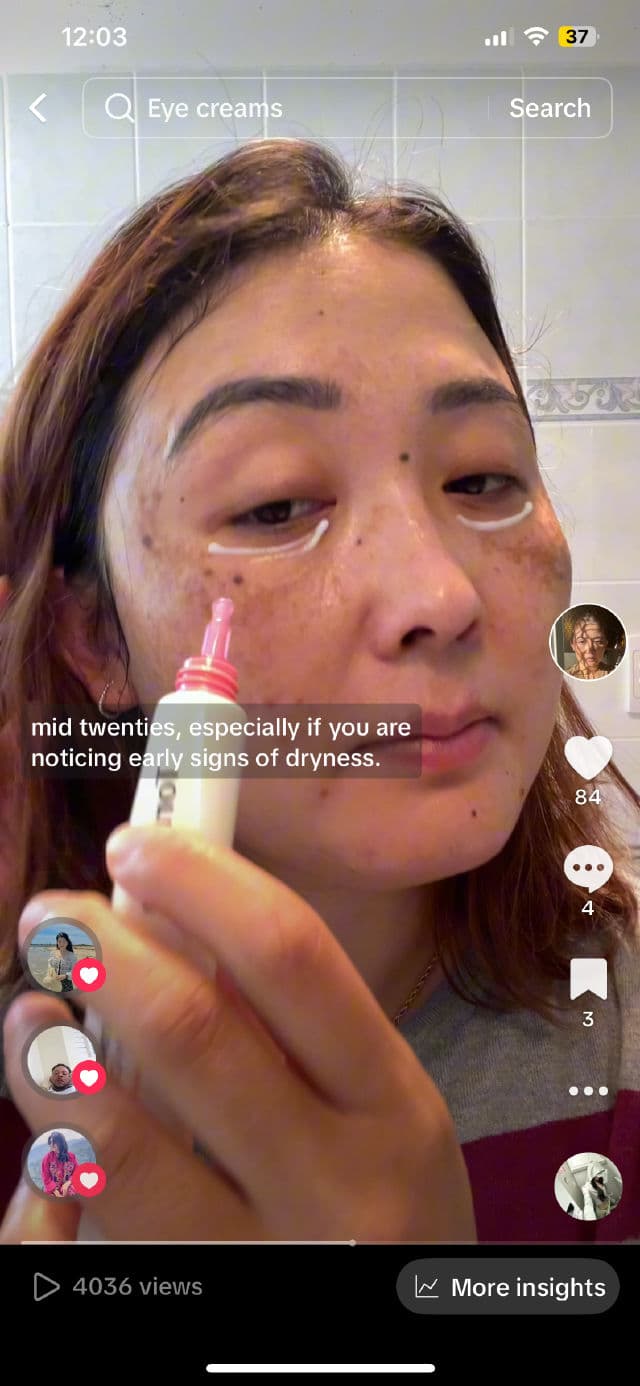This screenshot has width=640, height=1386.
Task: Open the comments section
Action: [x=588, y=869]
